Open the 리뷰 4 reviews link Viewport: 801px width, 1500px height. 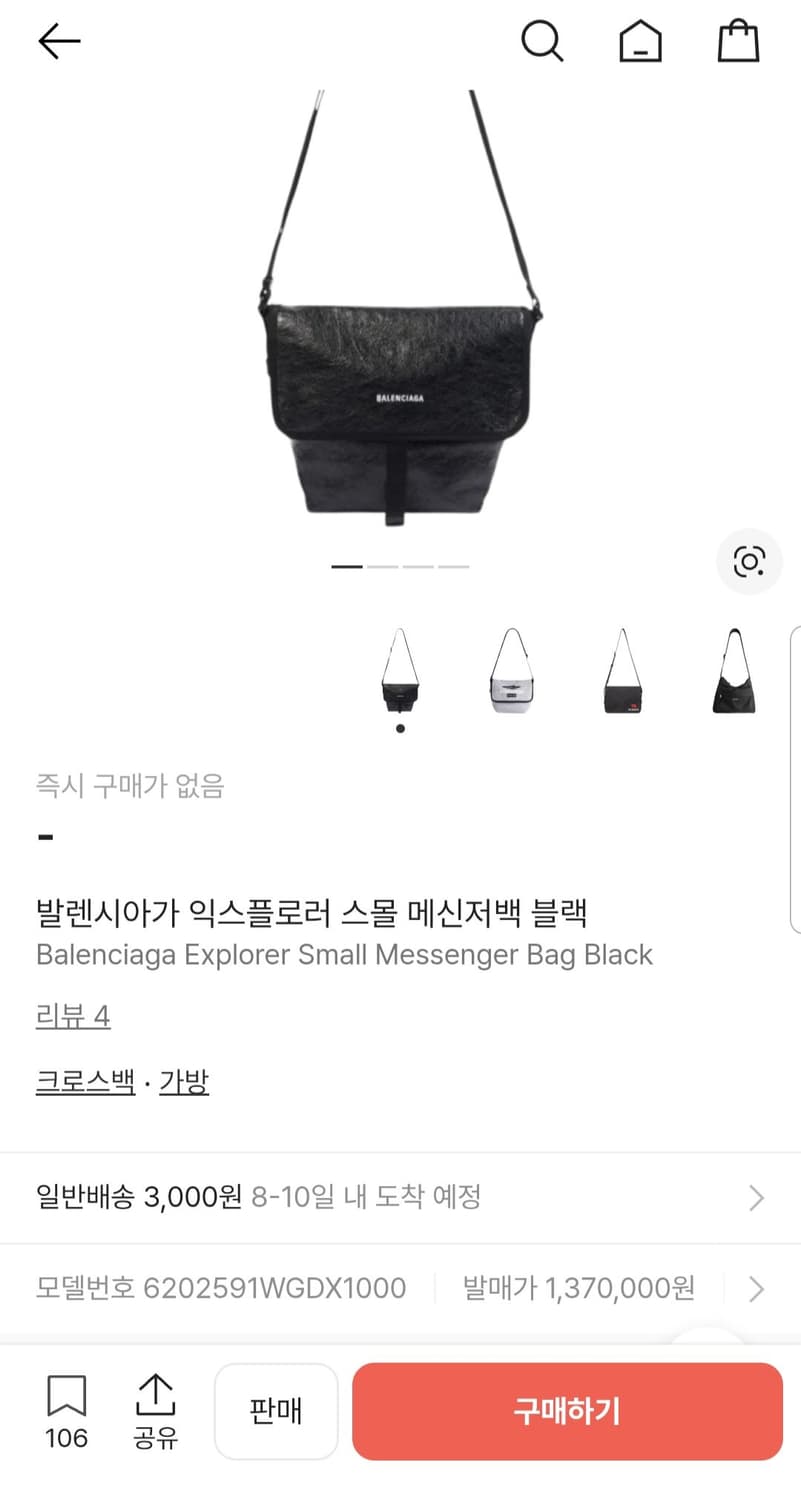[73, 1016]
